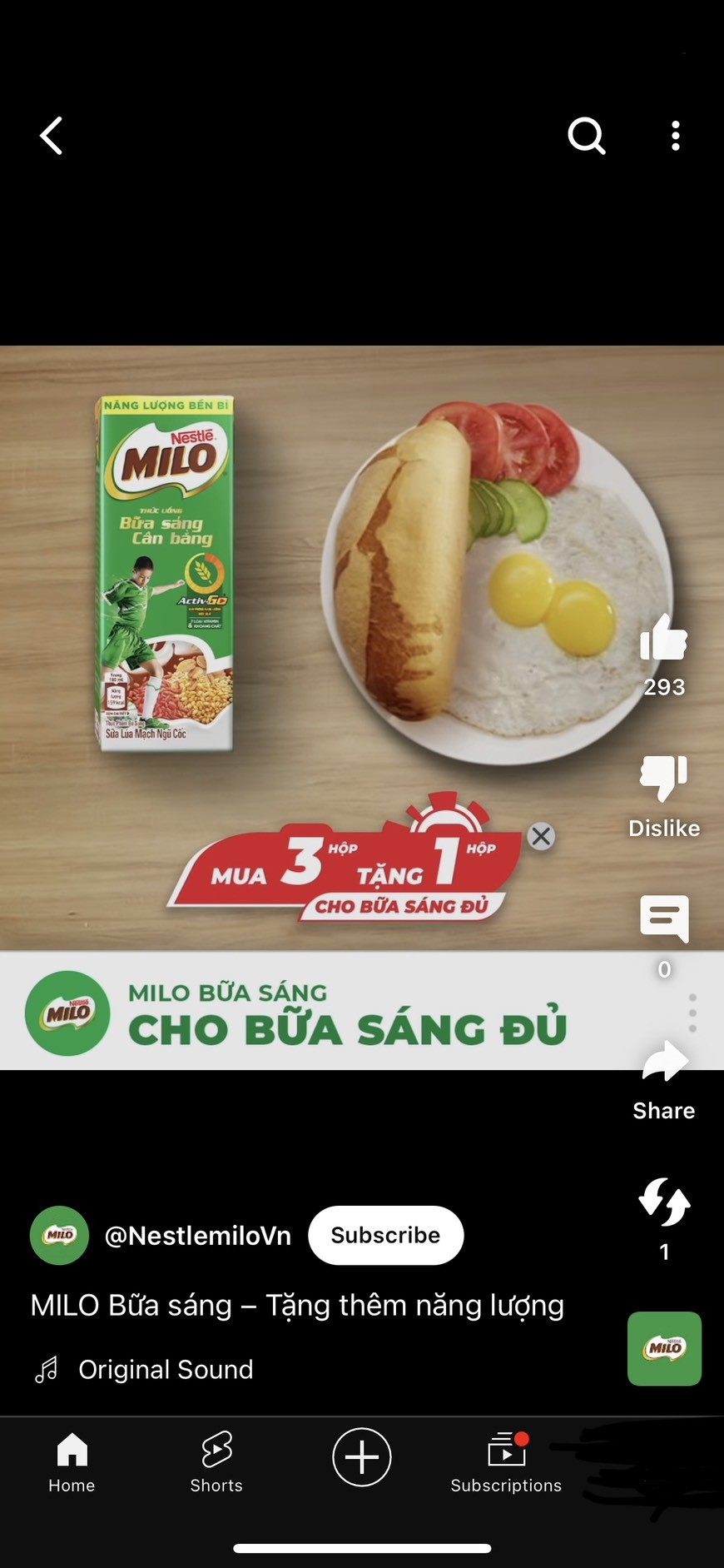Open the comments
This screenshot has height=1568, width=724.
tap(663, 919)
